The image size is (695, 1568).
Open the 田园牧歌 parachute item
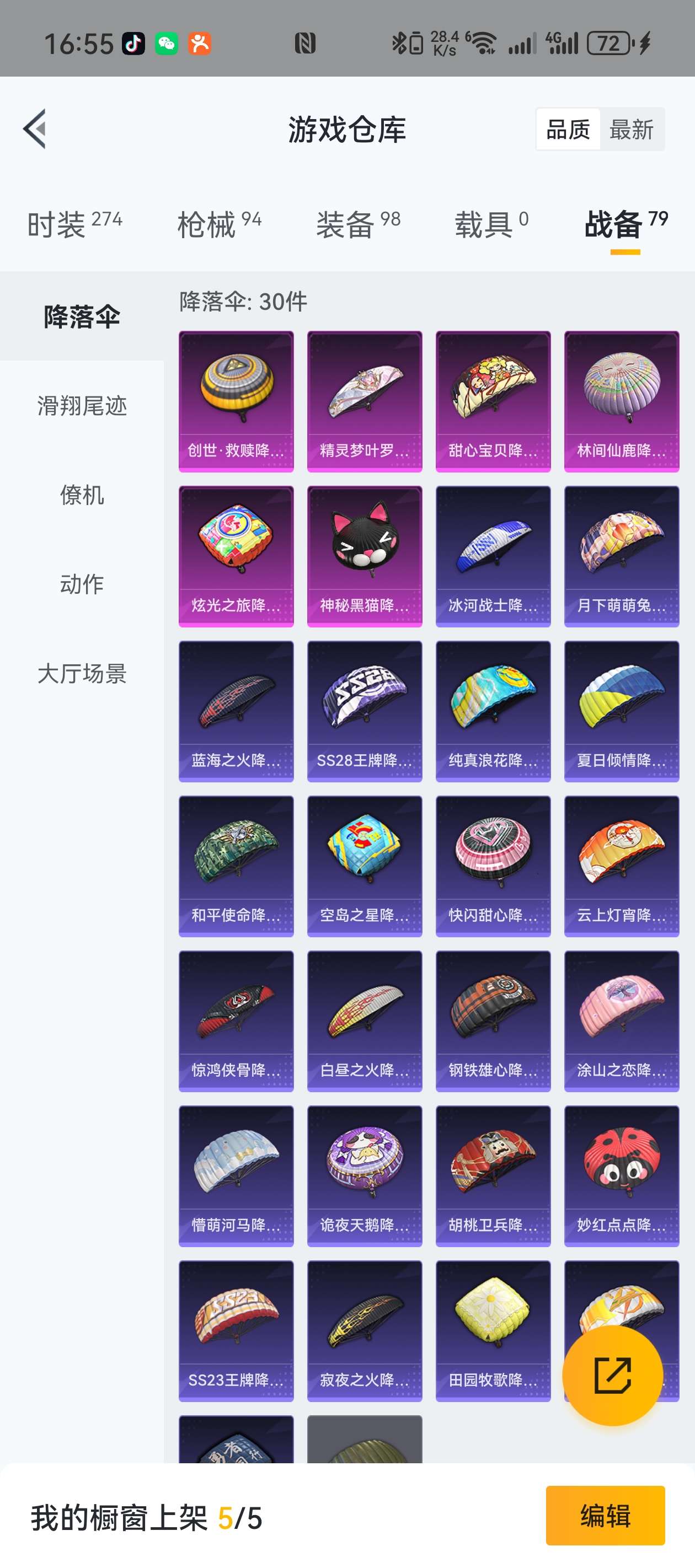pyautogui.click(x=493, y=1331)
